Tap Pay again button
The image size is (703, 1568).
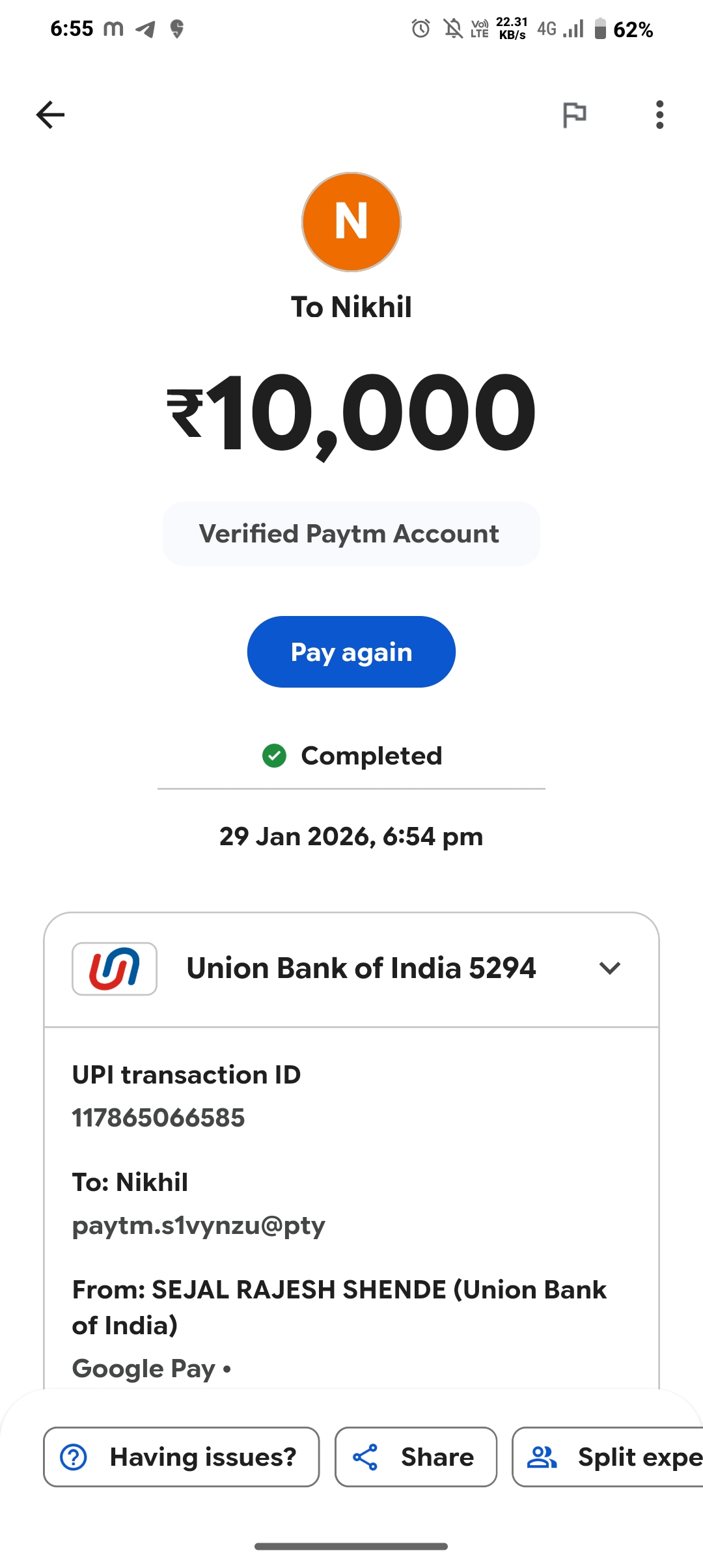coord(351,652)
